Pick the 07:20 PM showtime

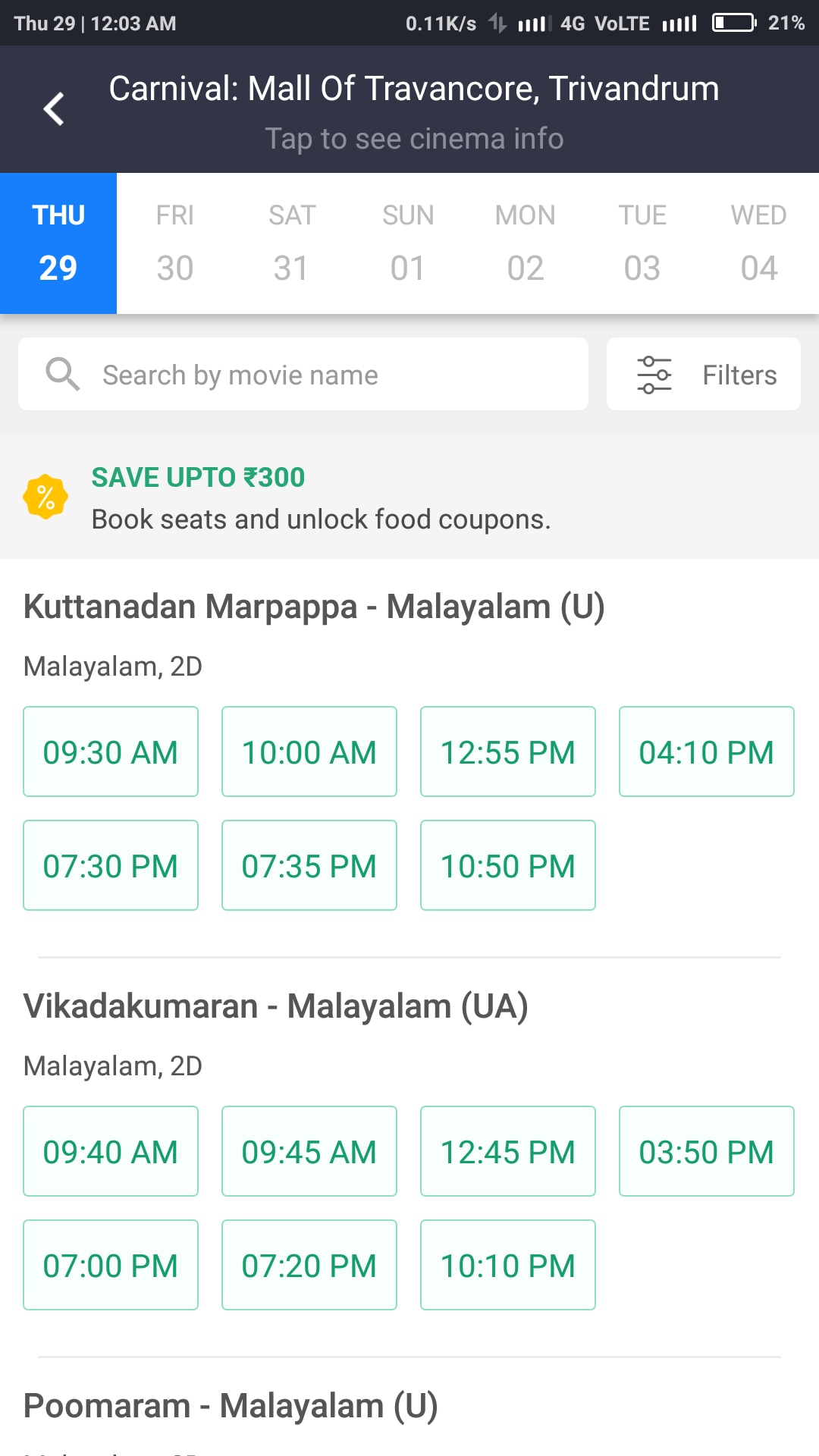(309, 1265)
